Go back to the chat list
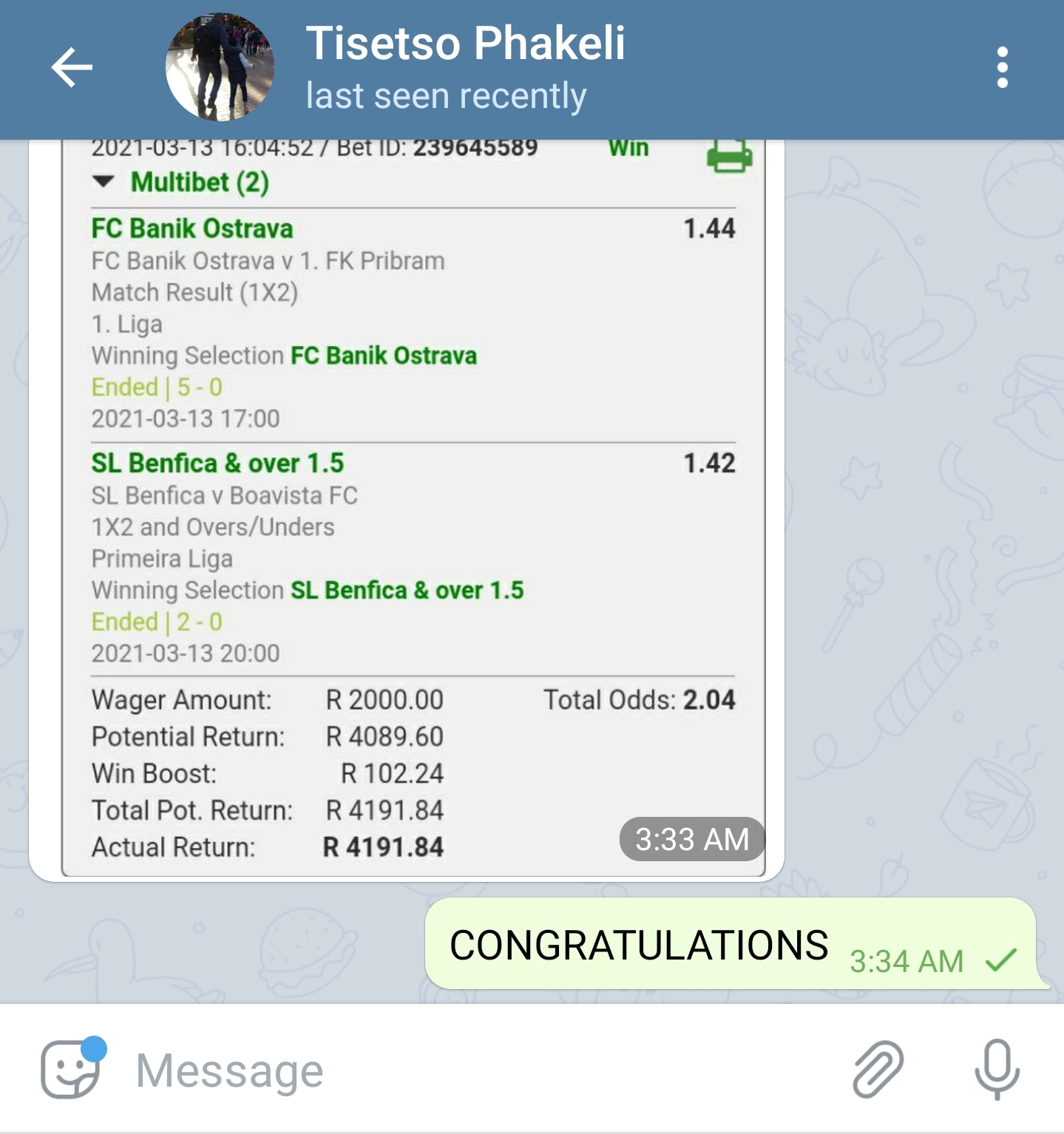The height and width of the screenshot is (1134, 1064). 72,67
